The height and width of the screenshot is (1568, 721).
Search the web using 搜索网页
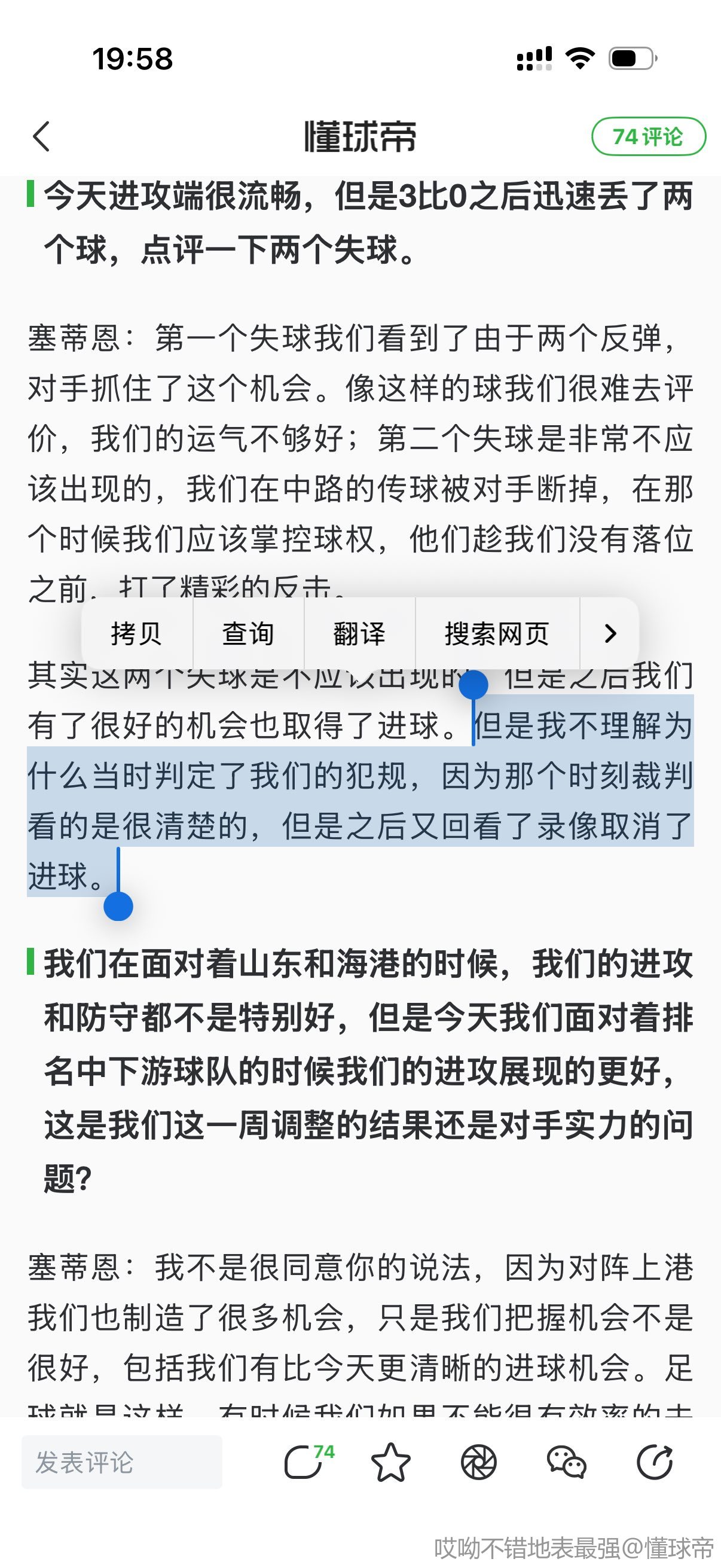tap(496, 634)
